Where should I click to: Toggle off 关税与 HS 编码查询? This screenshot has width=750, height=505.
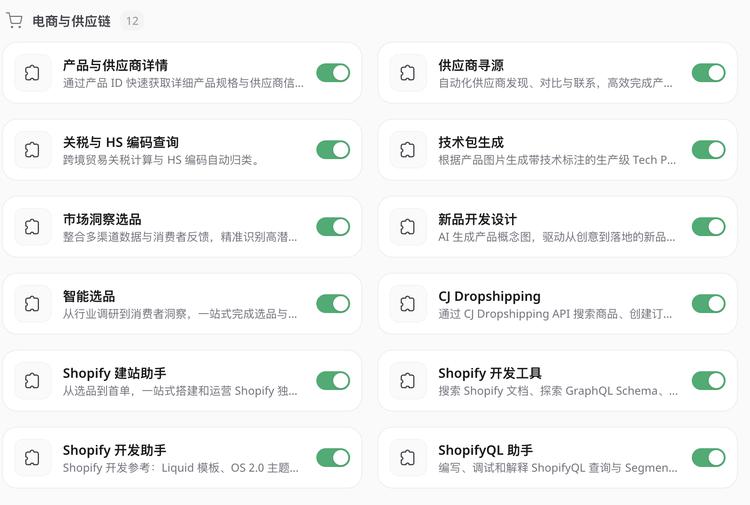(x=333, y=150)
